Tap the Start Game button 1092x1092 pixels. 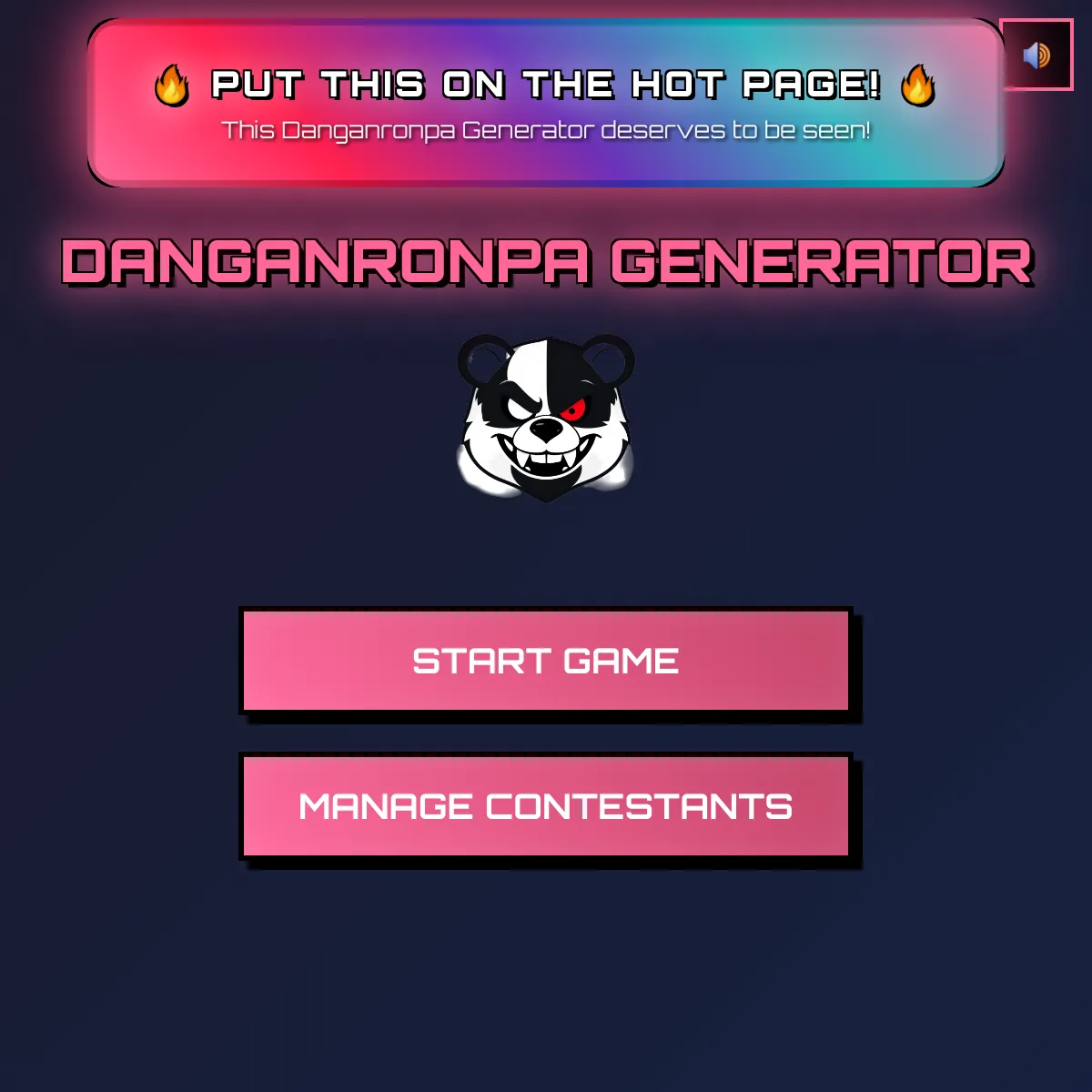pyautogui.click(x=546, y=661)
